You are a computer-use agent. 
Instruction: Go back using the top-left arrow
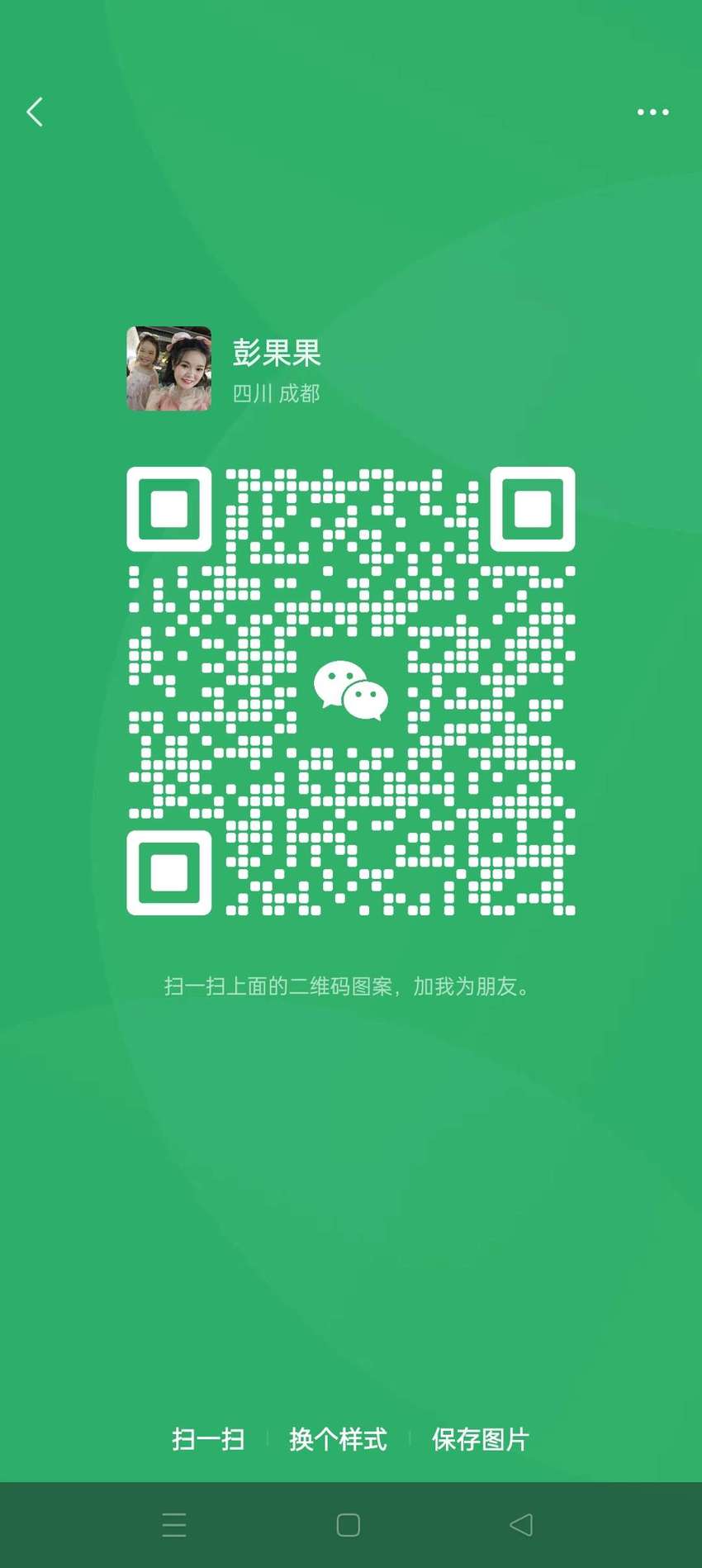click(35, 112)
